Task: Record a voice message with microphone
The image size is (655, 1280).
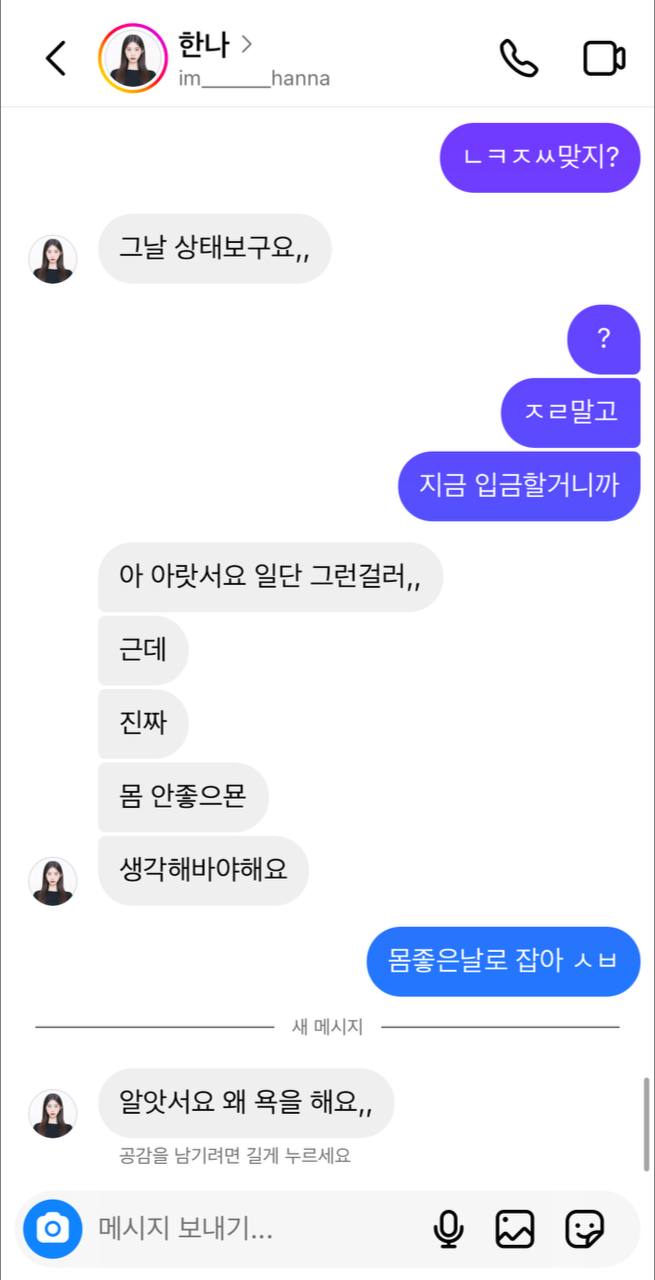Action: (x=448, y=1228)
